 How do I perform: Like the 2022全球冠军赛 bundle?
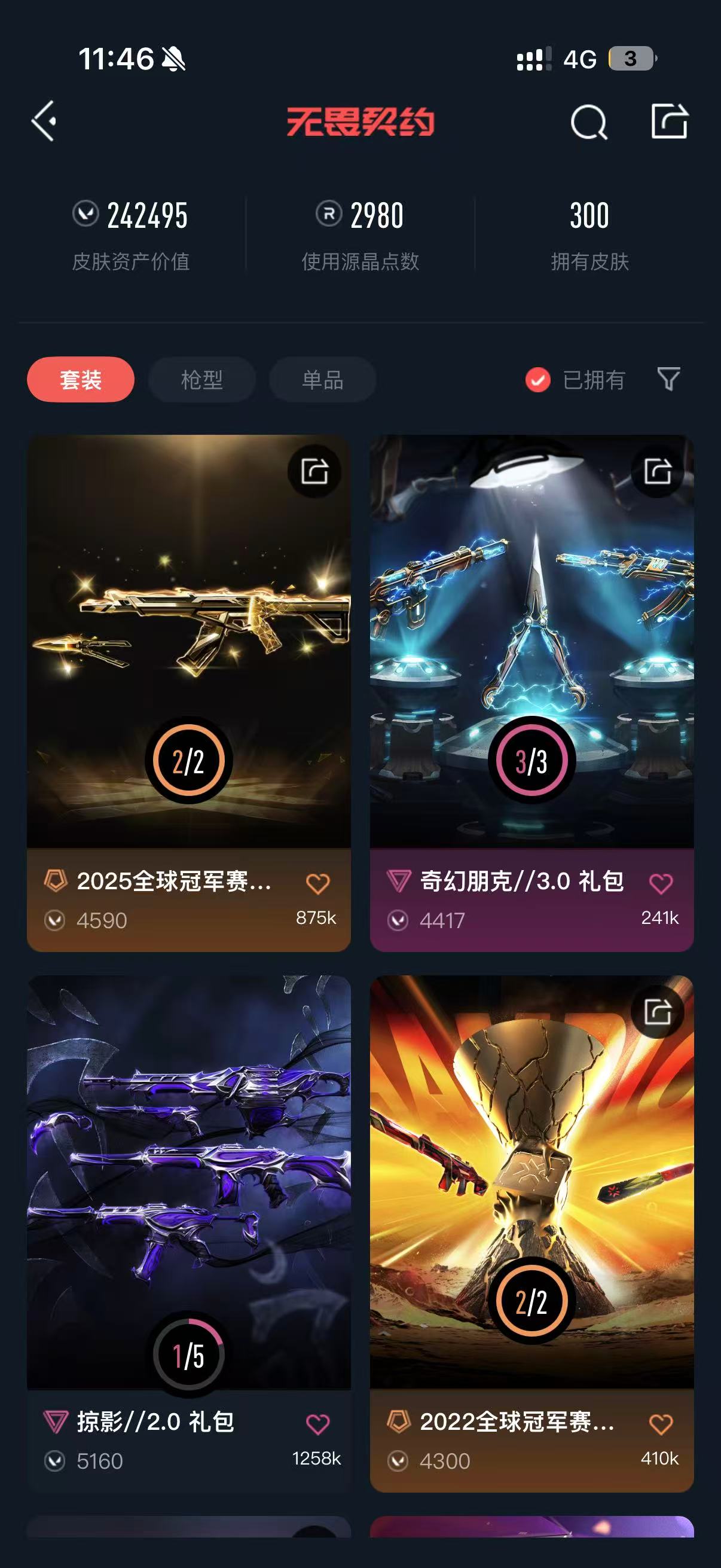click(661, 1424)
